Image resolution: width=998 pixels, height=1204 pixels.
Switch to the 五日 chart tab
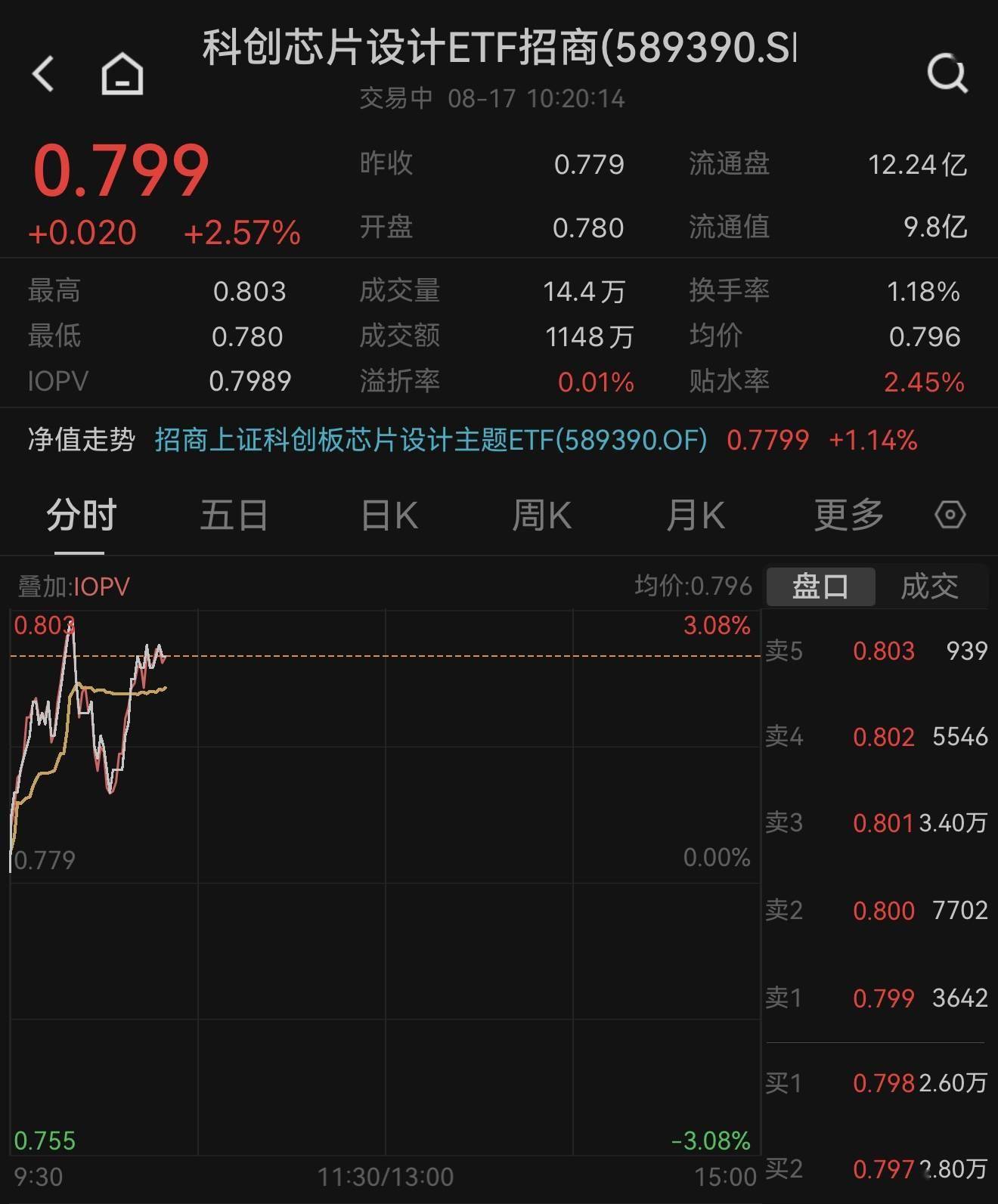pyautogui.click(x=234, y=515)
